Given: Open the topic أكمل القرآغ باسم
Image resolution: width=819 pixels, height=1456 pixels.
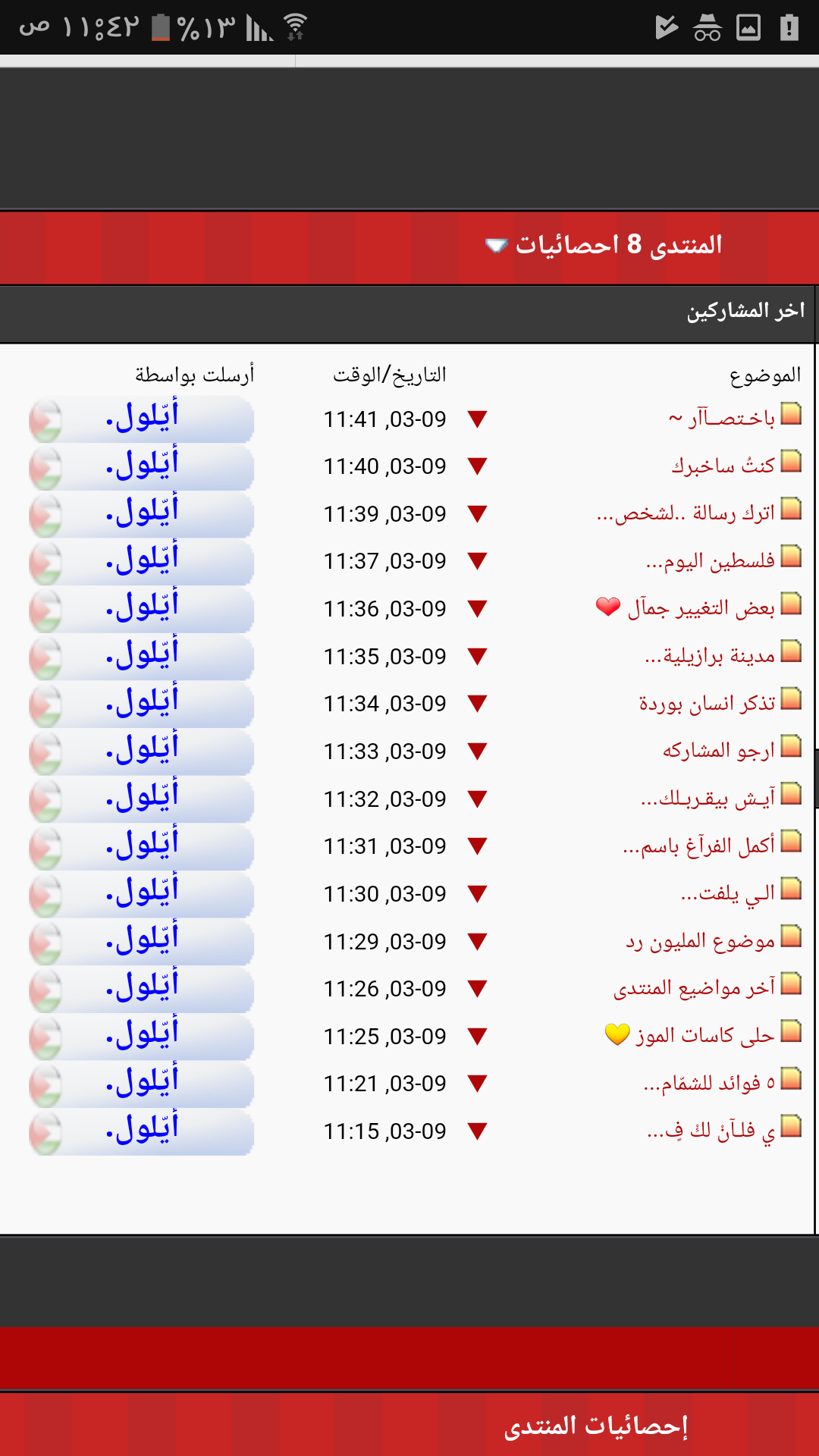Looking at the screenshot, I should [x=699, y=846].
